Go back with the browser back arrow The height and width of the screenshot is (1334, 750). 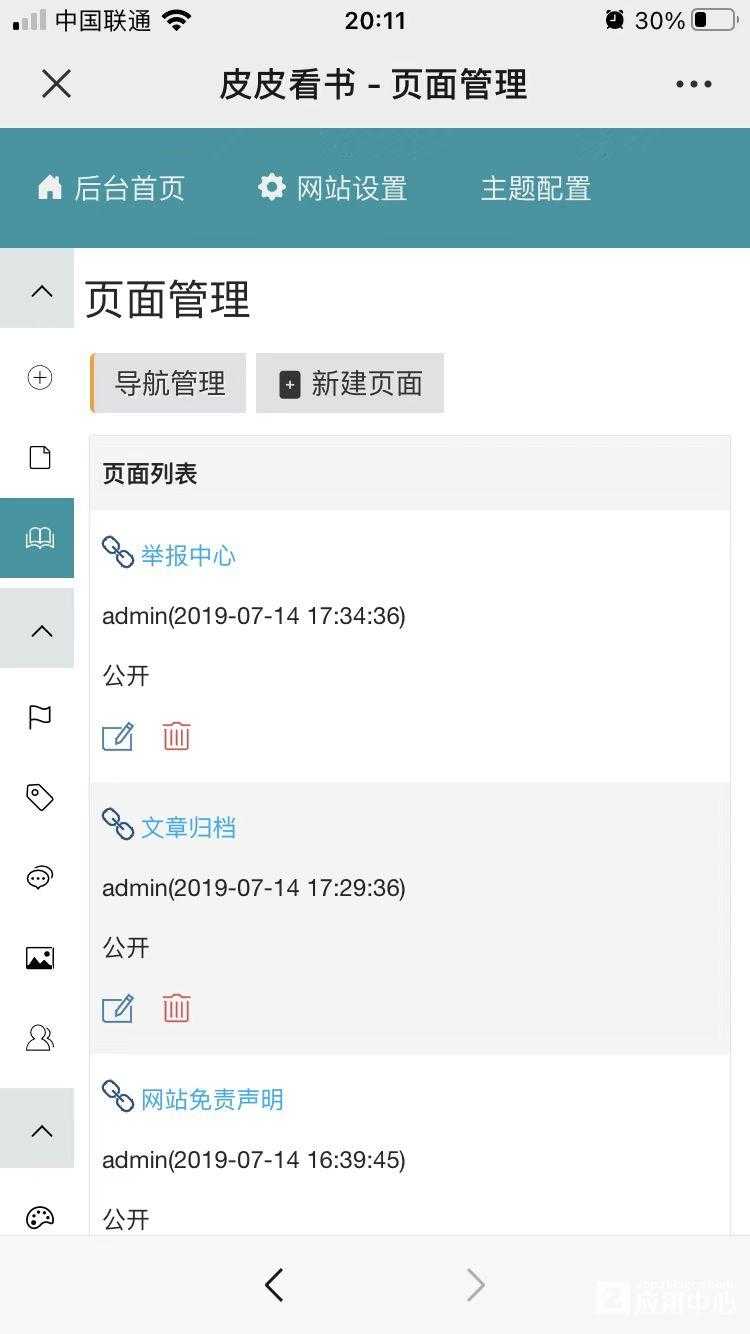point(274,1285)
